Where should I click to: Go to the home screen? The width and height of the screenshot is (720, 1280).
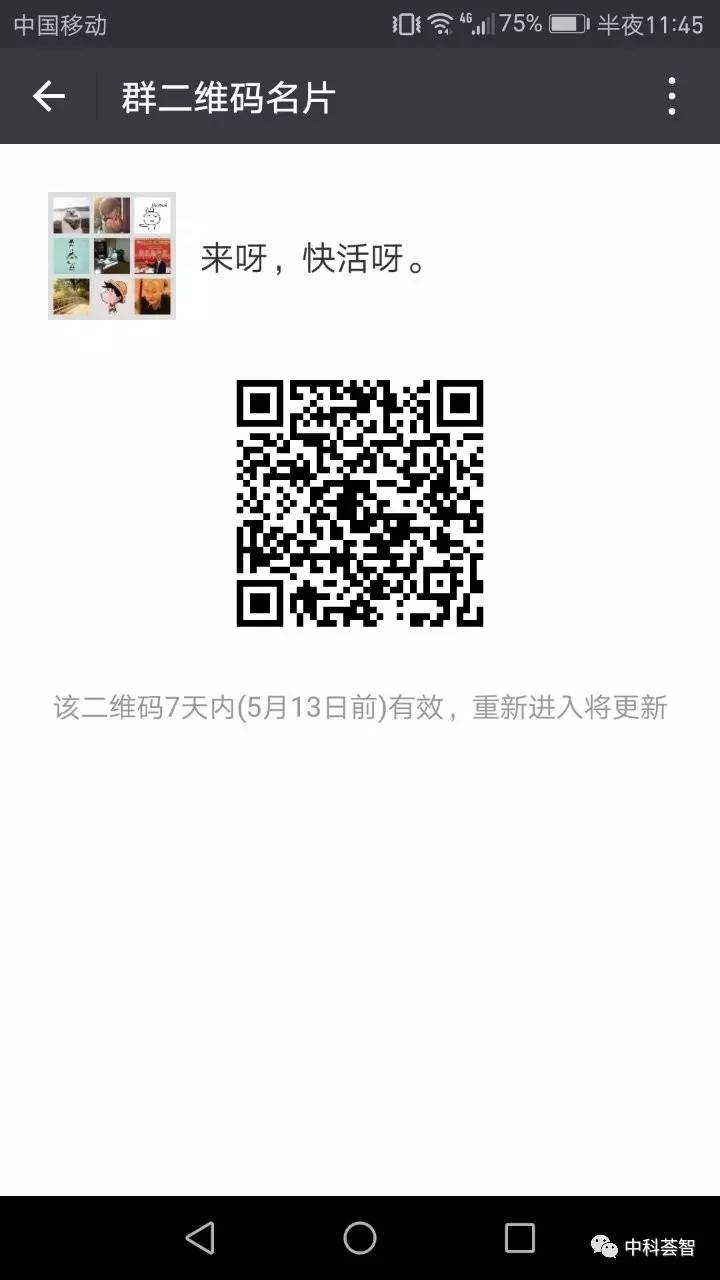360,1238
